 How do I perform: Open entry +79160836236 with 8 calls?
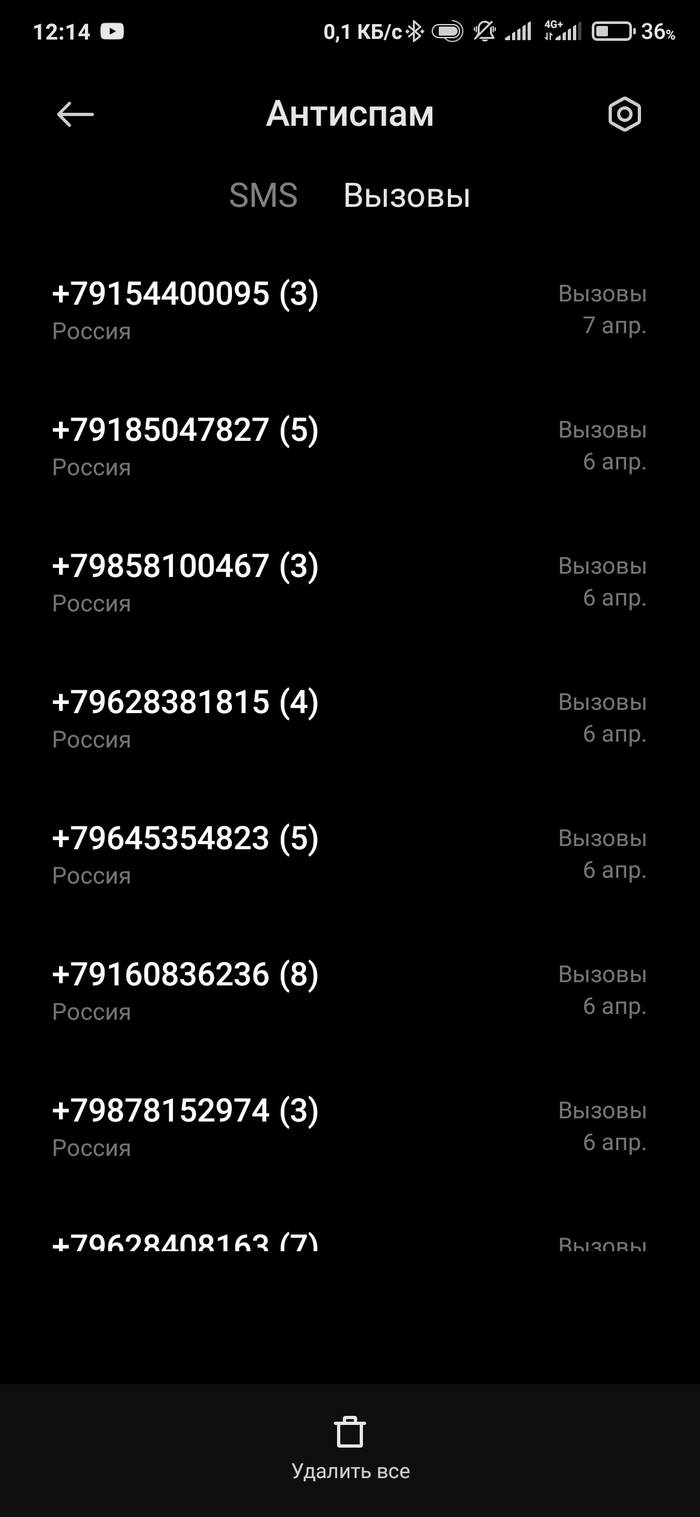click(350, 991)
